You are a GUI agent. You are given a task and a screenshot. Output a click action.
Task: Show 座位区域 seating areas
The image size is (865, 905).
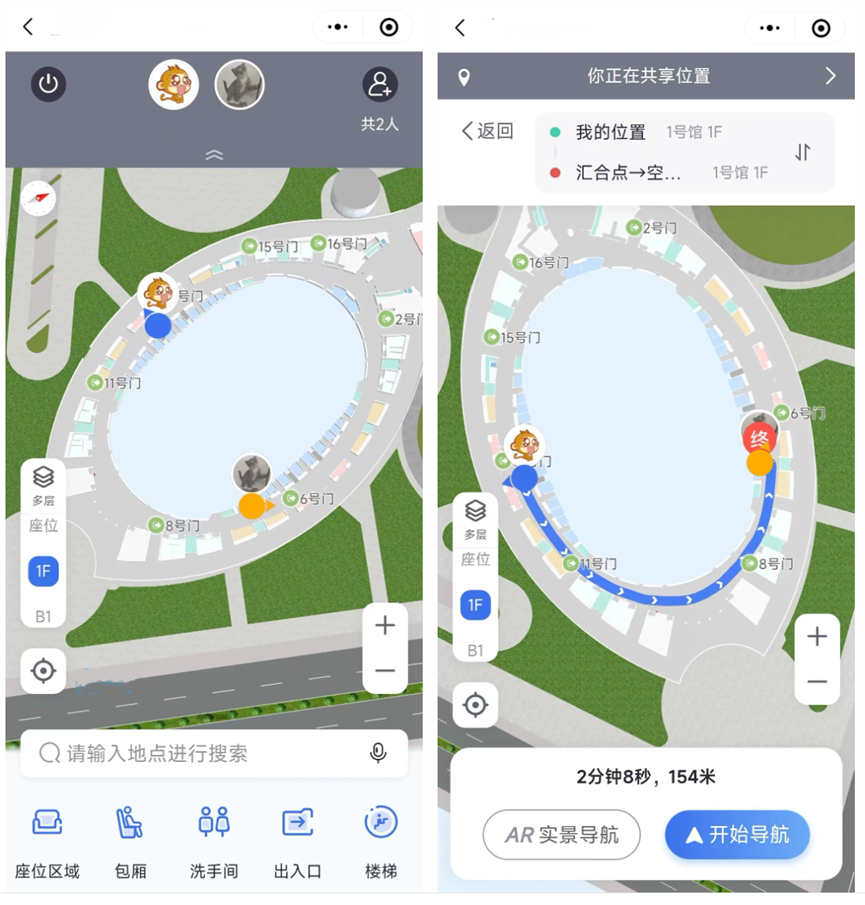coord(47,840)
